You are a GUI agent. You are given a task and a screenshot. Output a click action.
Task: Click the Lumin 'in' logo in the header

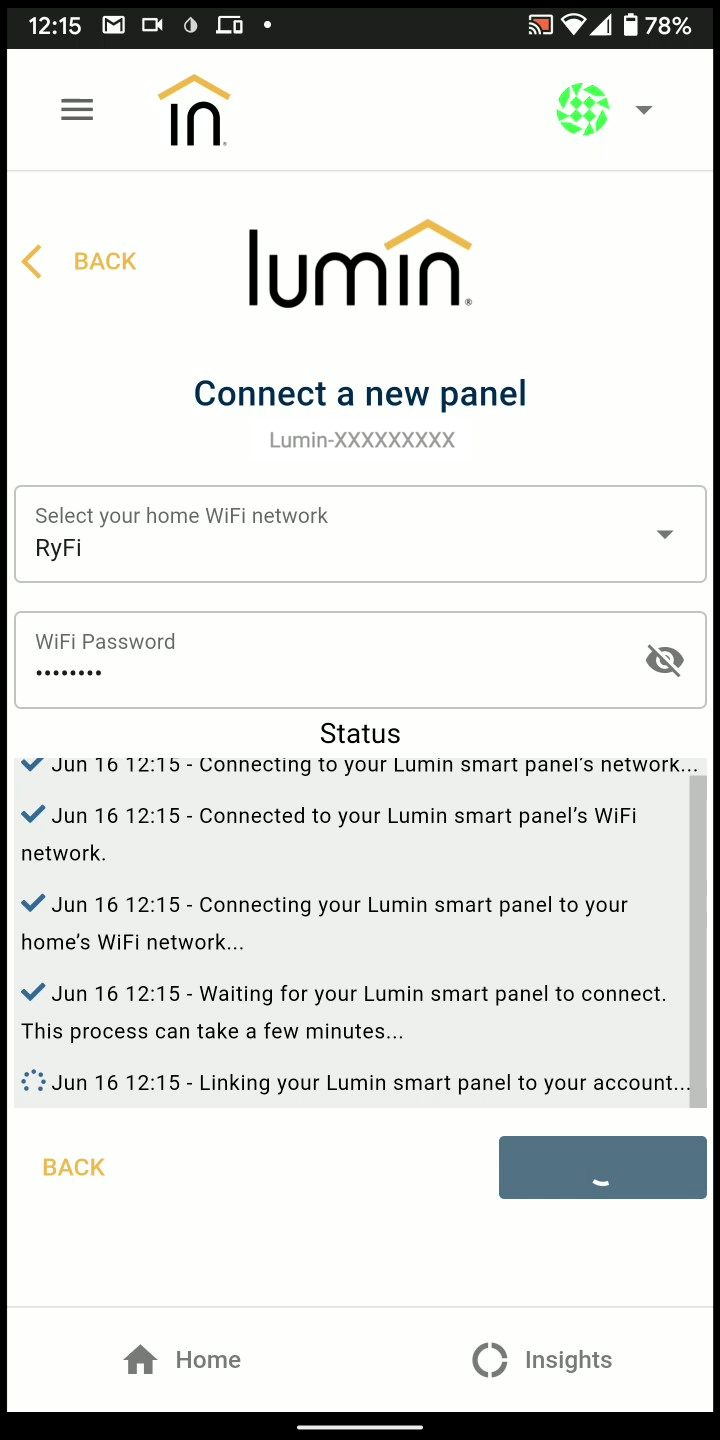click(193, 109)
